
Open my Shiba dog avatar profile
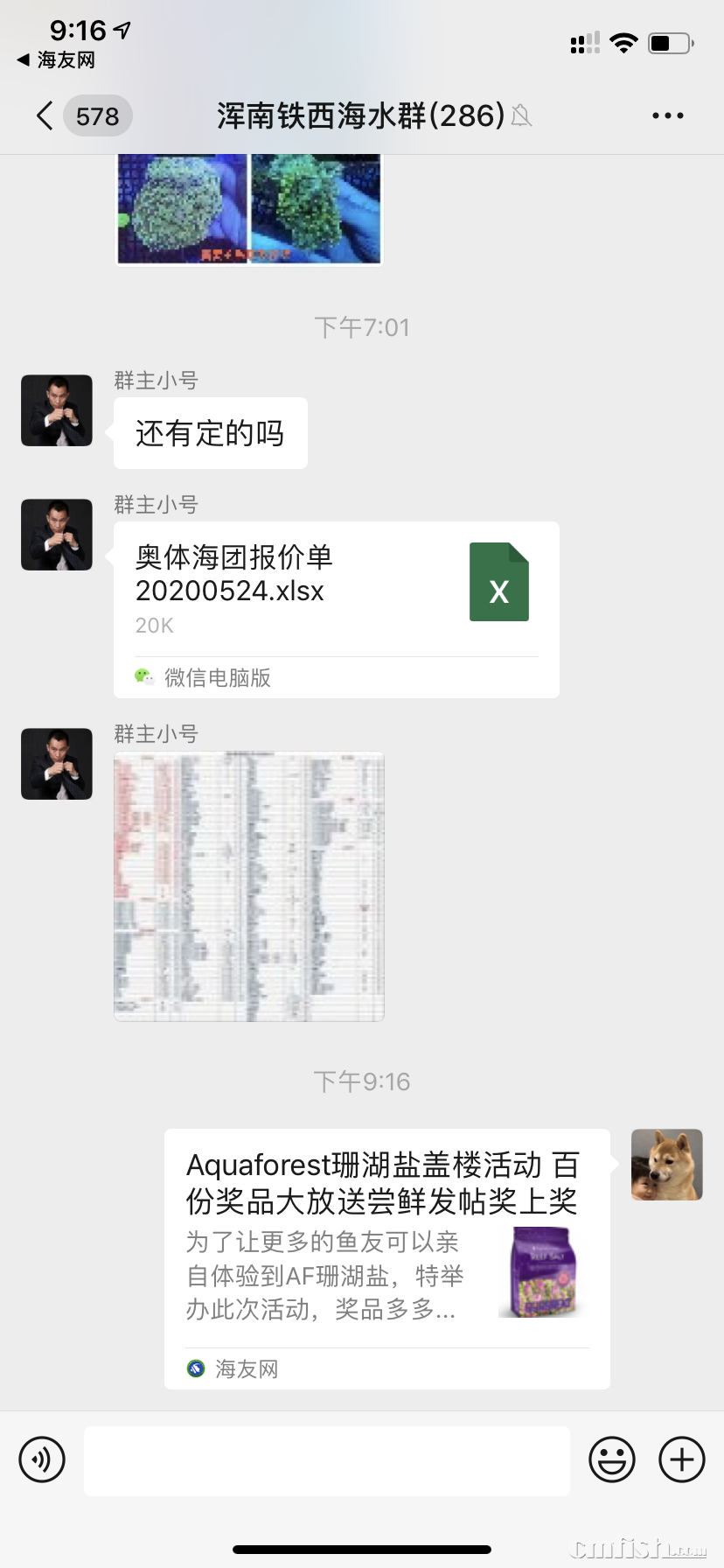[666, 1164]
